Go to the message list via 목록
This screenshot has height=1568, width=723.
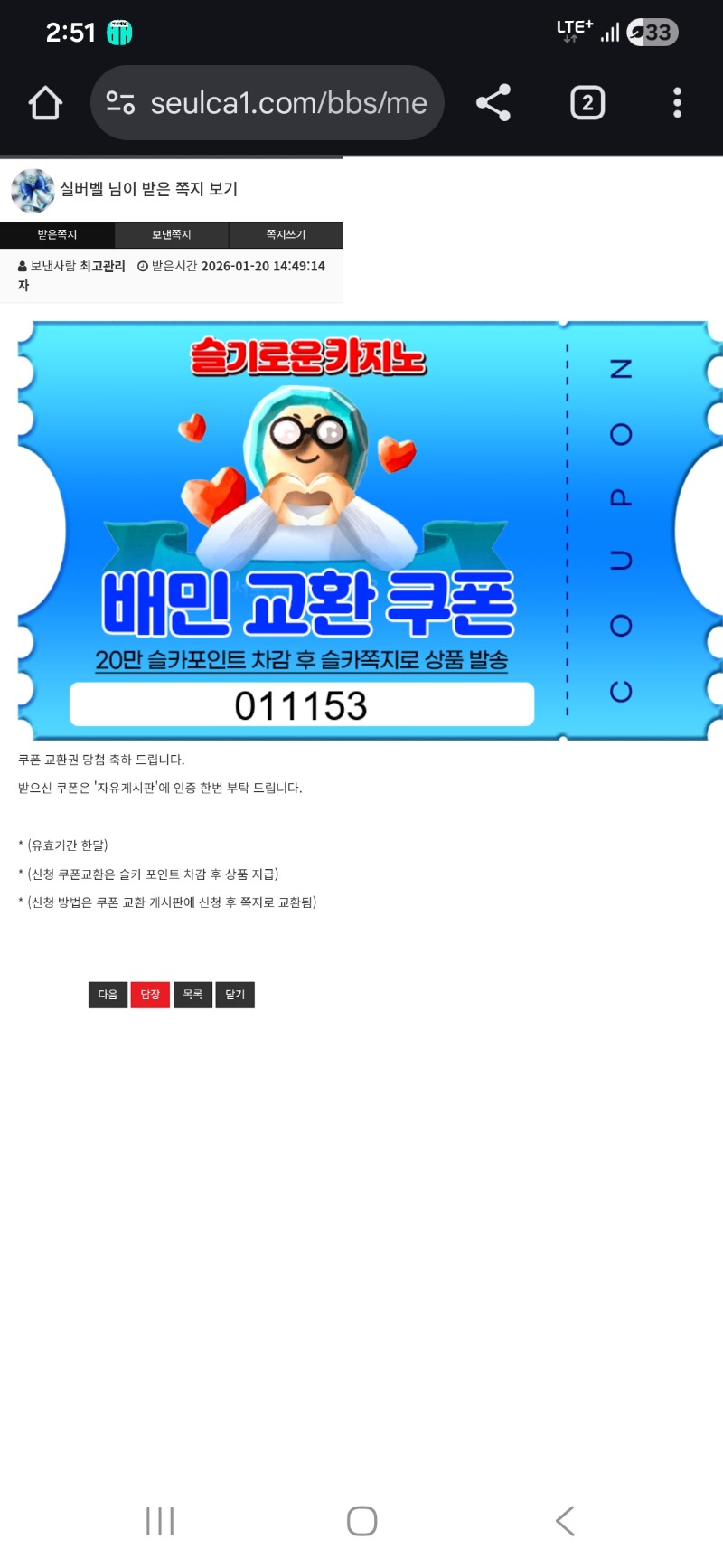click(192, 995)
